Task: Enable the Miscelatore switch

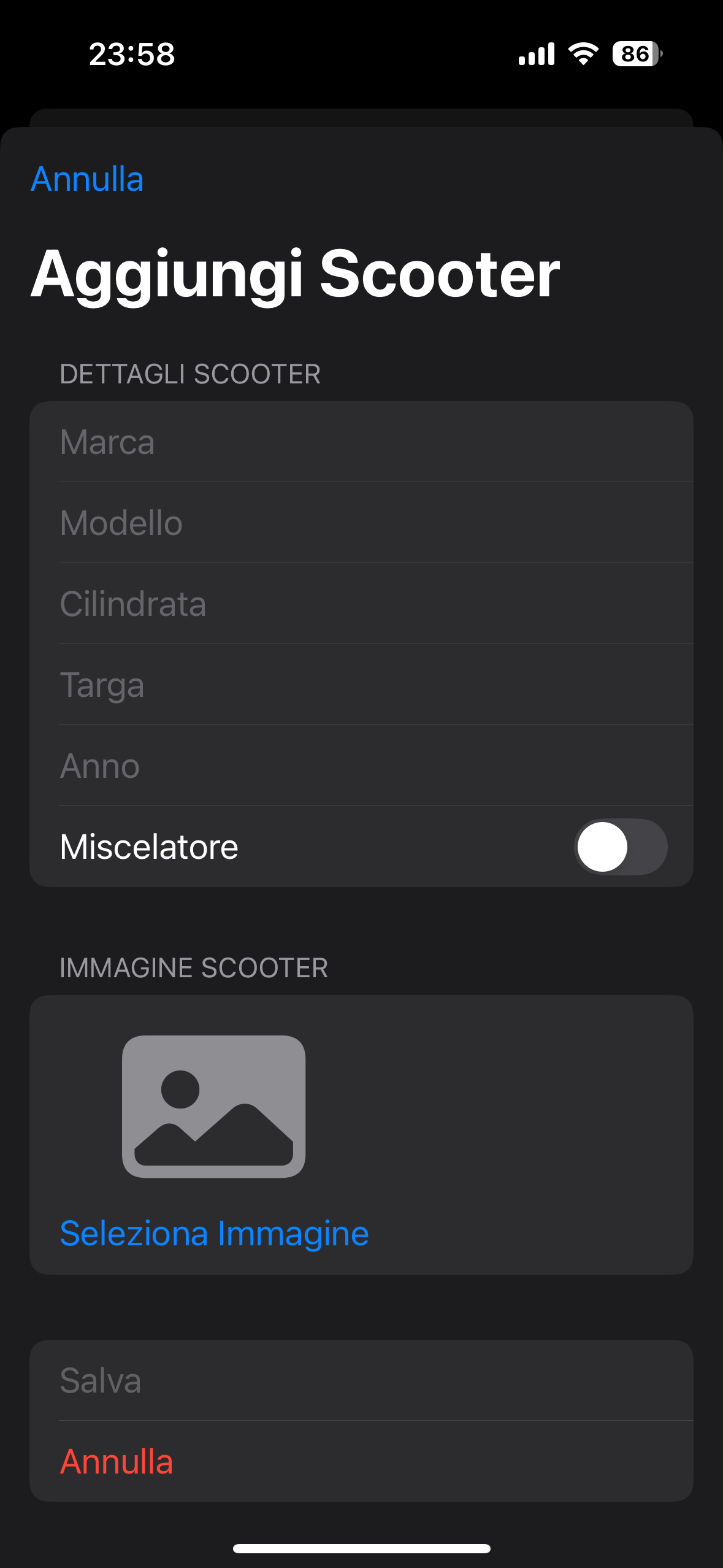Action: click(x=619, y=847)
